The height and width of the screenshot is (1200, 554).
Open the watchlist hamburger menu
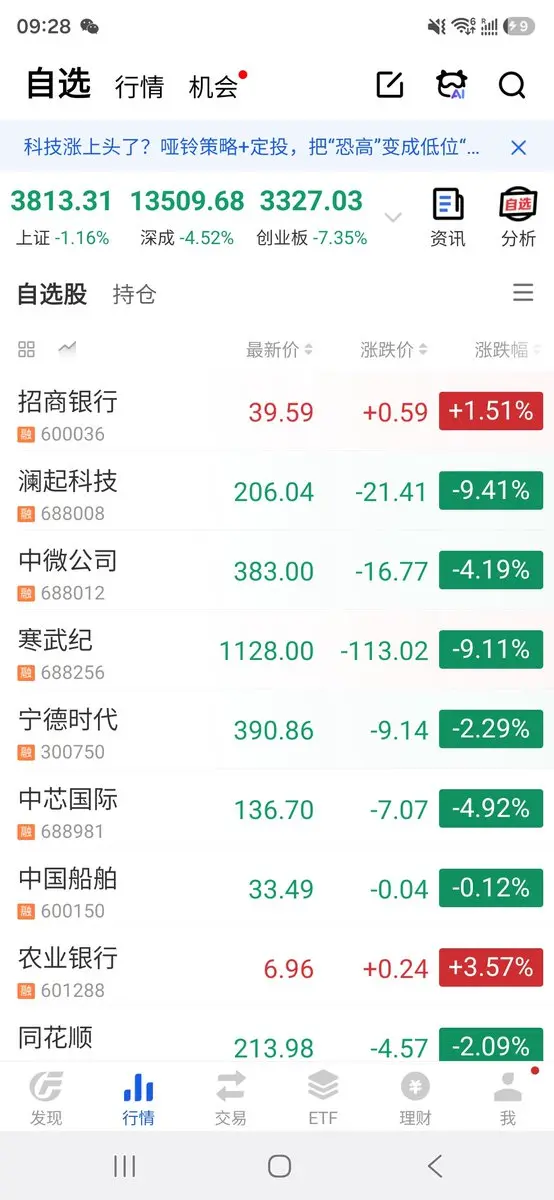coord(523,292)
